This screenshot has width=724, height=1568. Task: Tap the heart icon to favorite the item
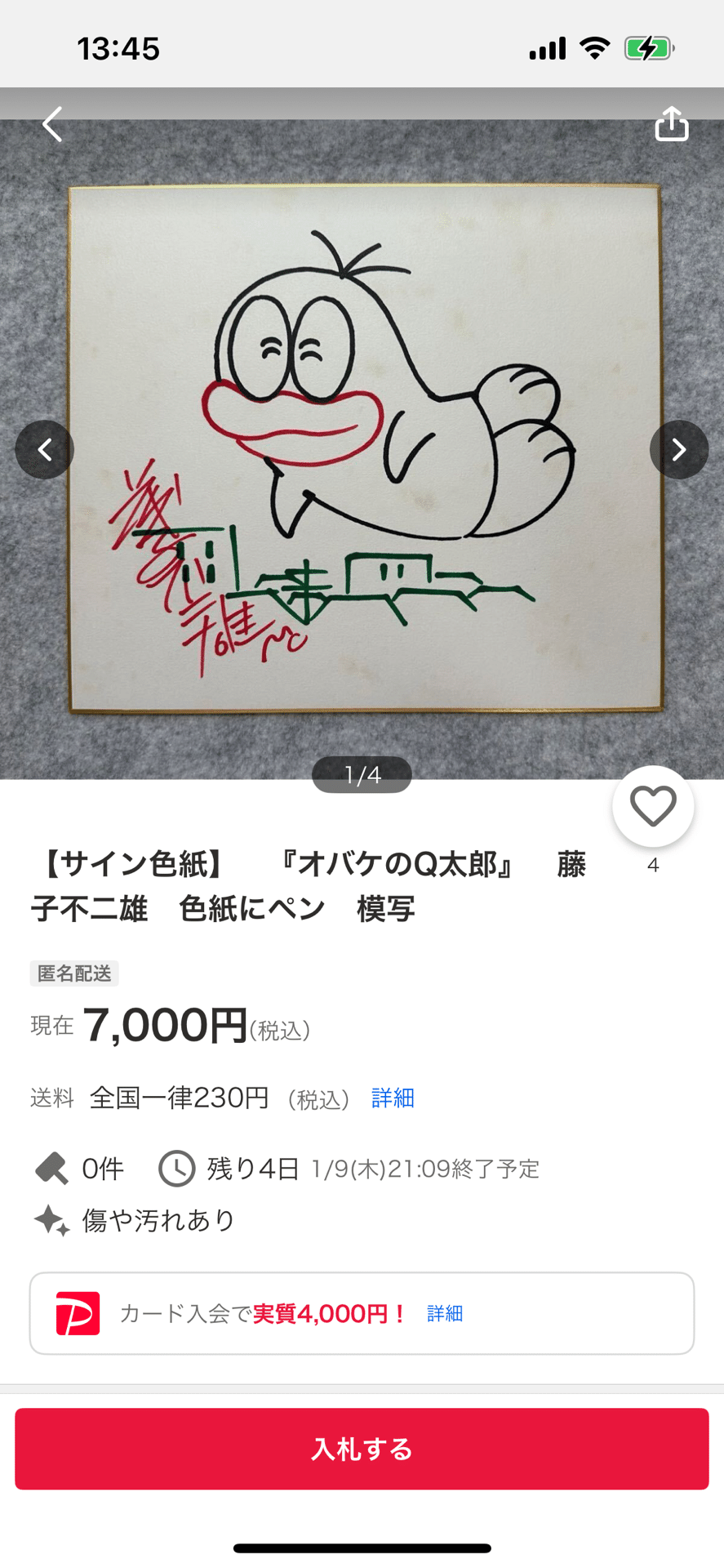pyautogui.click(x=652, y=804)
